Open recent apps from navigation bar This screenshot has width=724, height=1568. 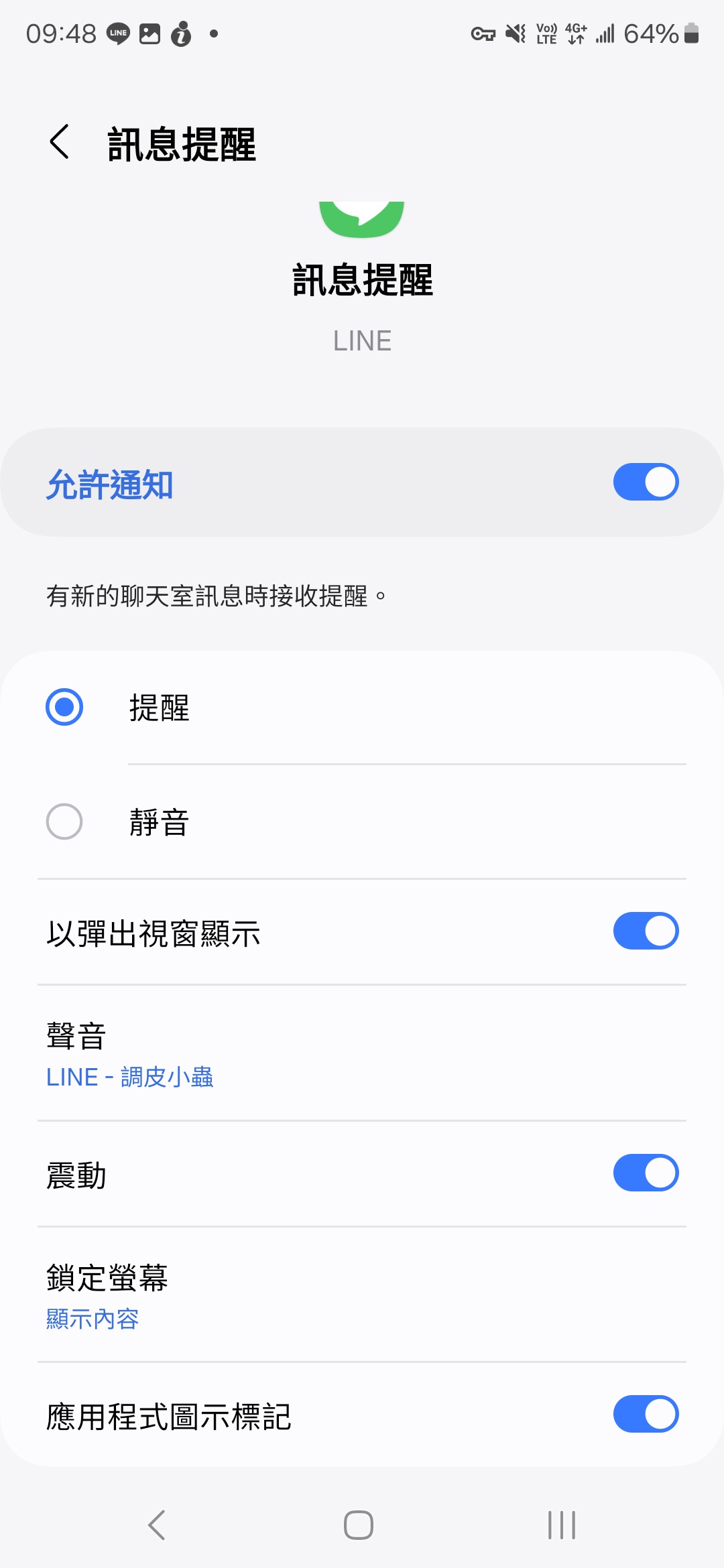[562, 1525]
